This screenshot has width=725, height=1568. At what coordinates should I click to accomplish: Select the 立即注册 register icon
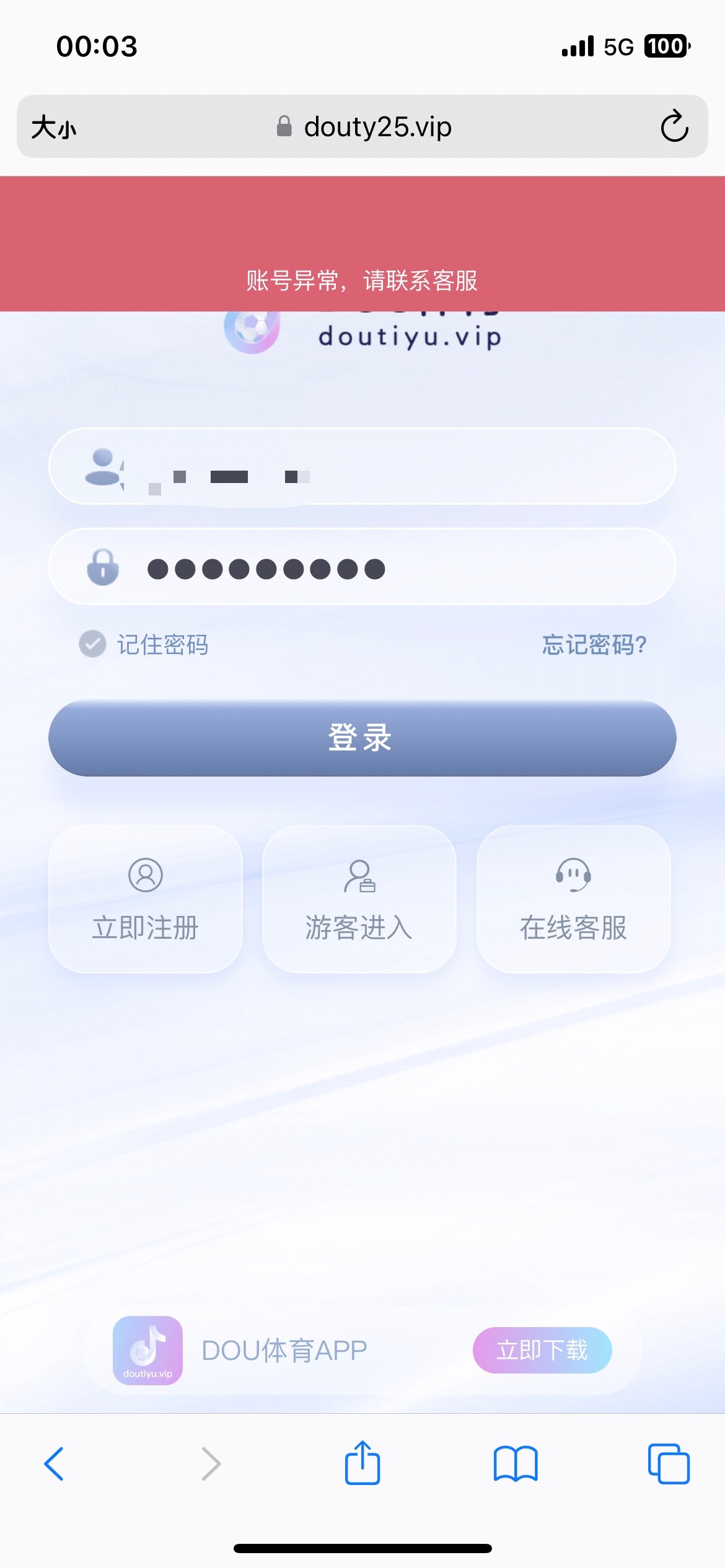[145, 875]
